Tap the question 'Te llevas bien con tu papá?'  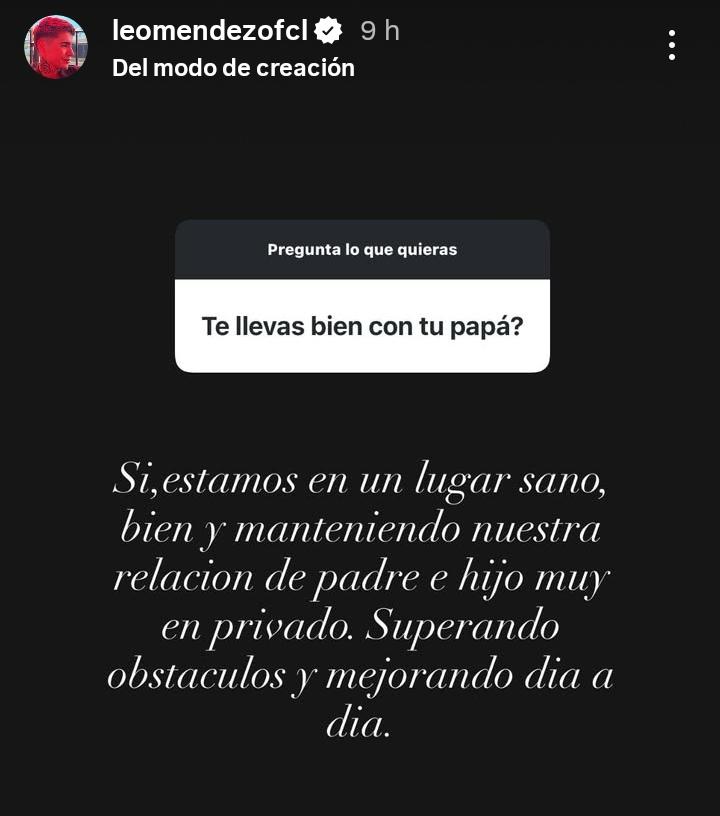pos(362,326)
